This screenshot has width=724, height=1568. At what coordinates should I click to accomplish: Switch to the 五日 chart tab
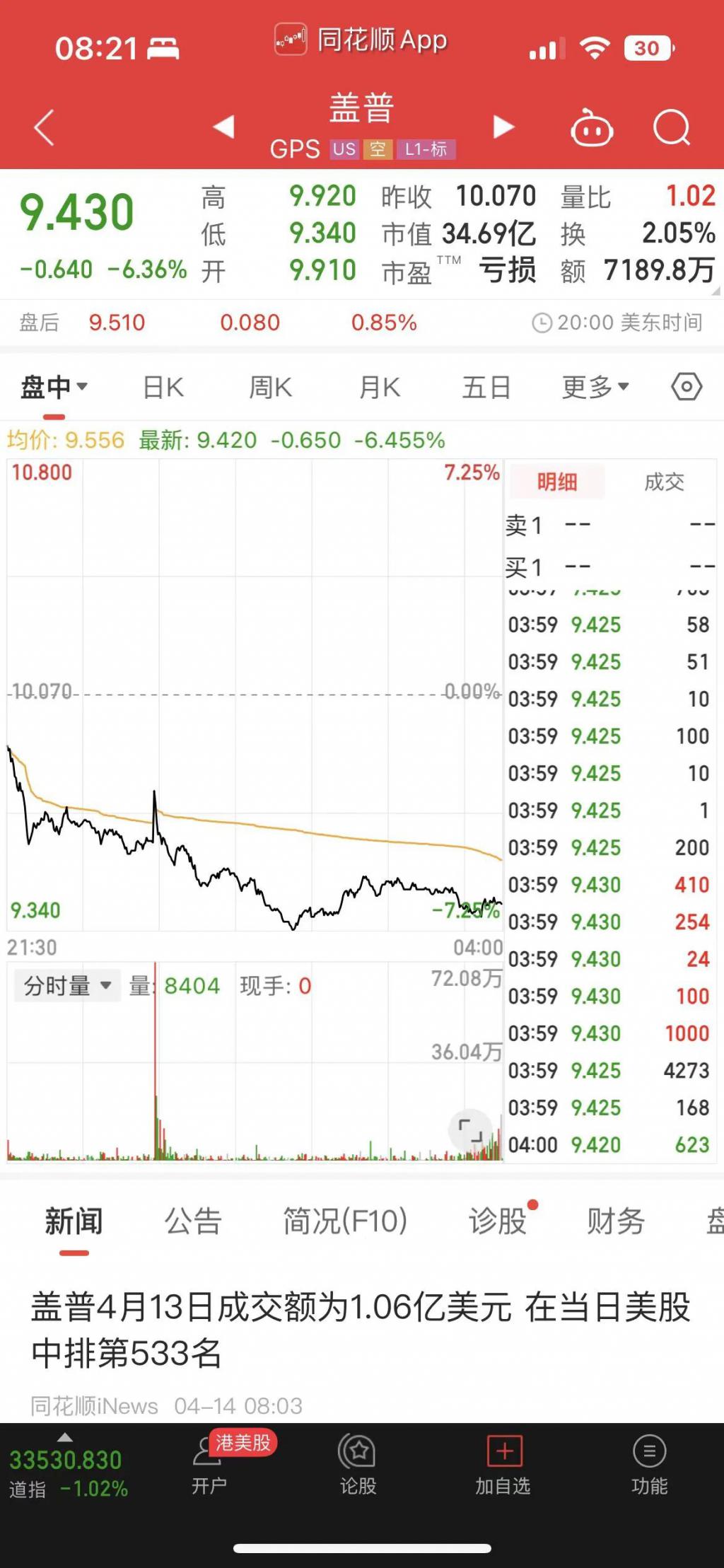(486, 387)
